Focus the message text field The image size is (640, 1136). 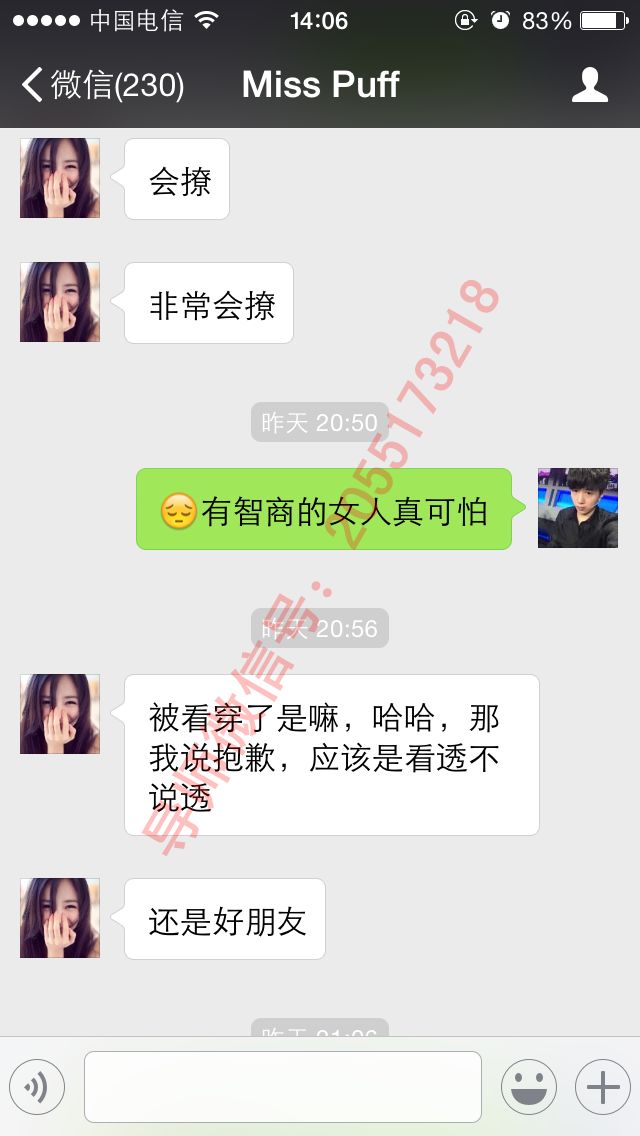[283, 1087]
